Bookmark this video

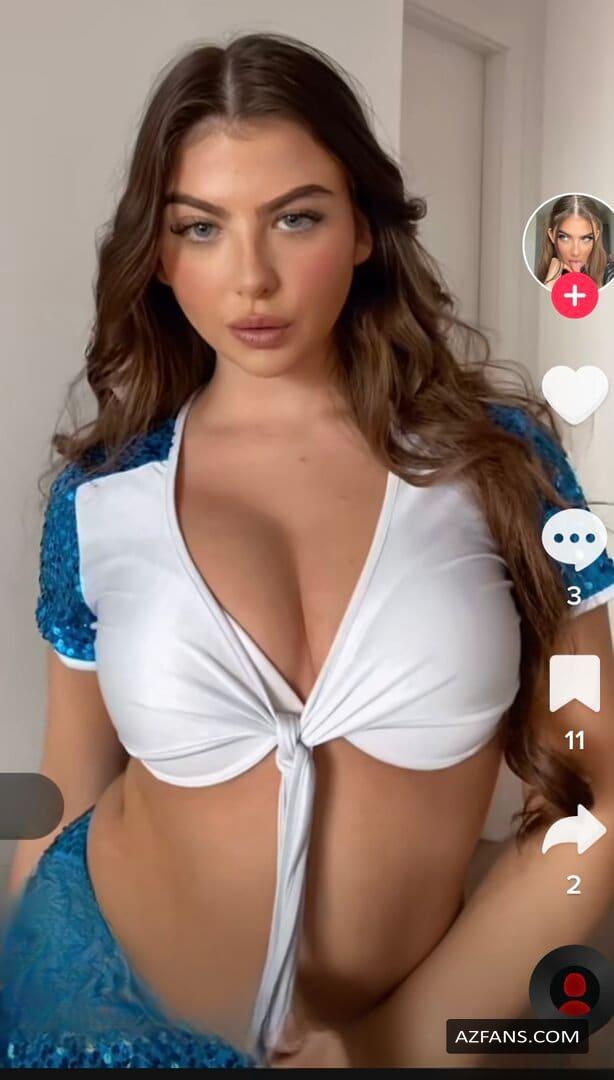click(574, 683)
